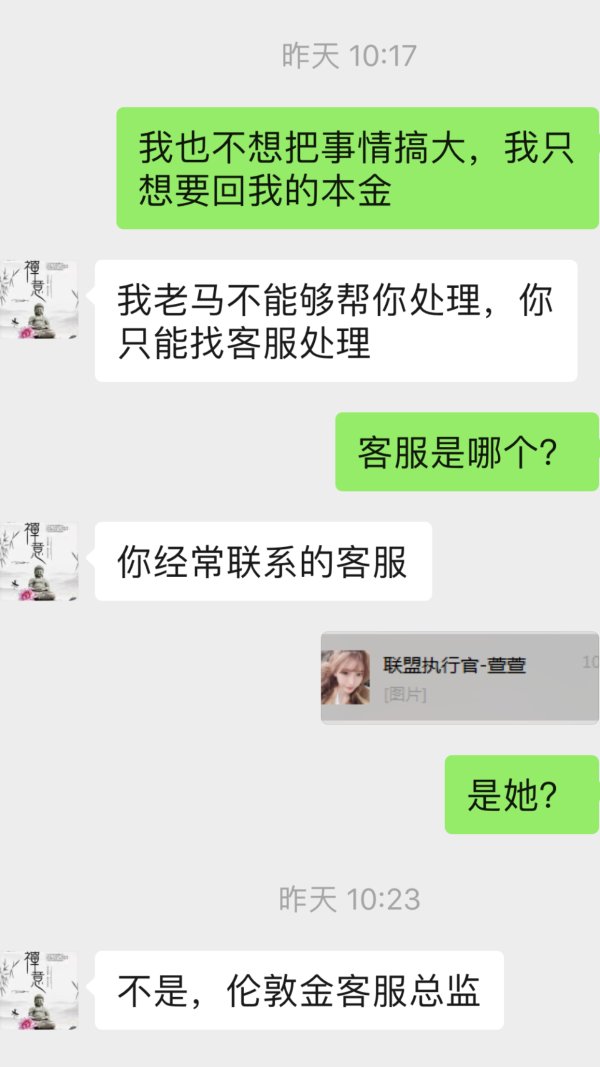Open the sent image showing 联盟执行官-萱萱

coord(460,678)
